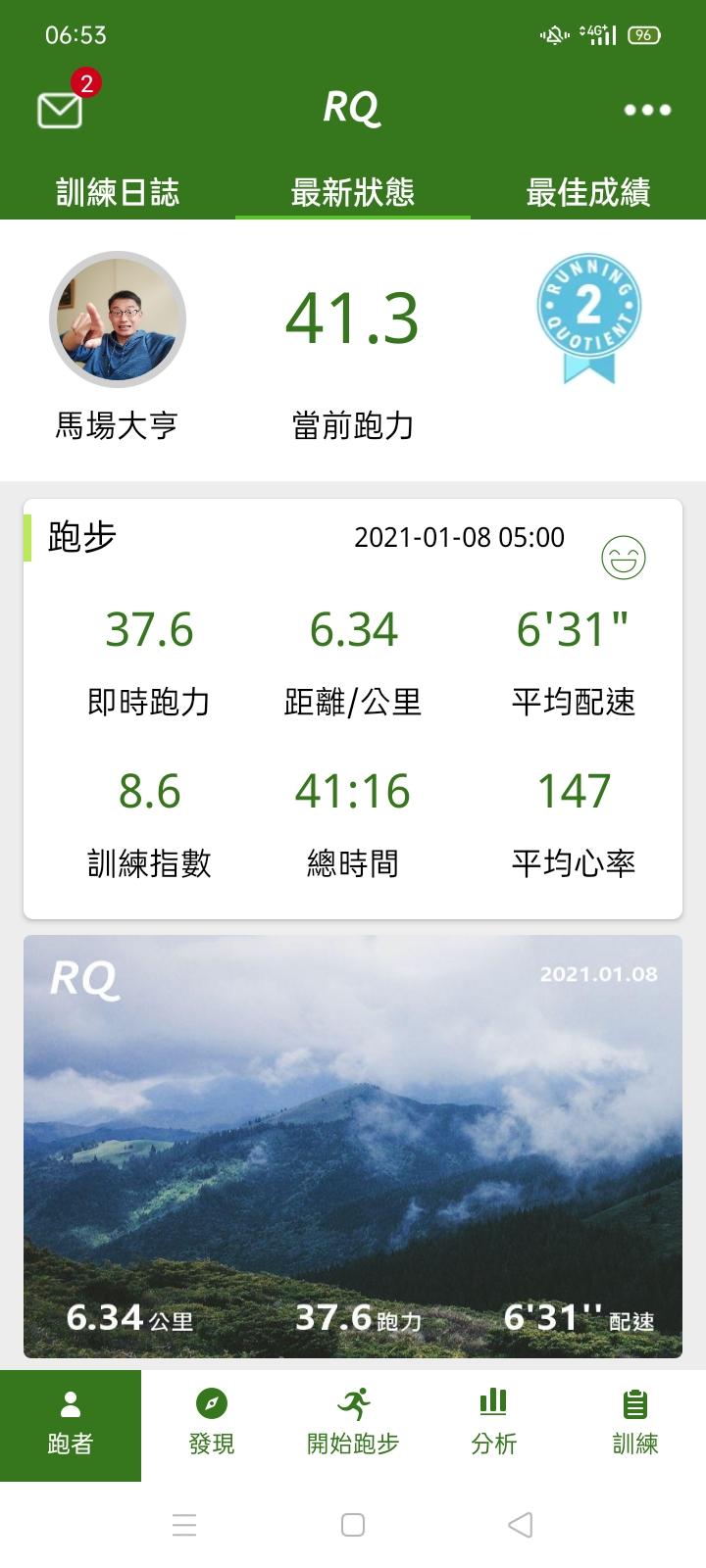The image size is (706, 1568).
Task: Open the 分析 tab
Action: coord(494,1425)
